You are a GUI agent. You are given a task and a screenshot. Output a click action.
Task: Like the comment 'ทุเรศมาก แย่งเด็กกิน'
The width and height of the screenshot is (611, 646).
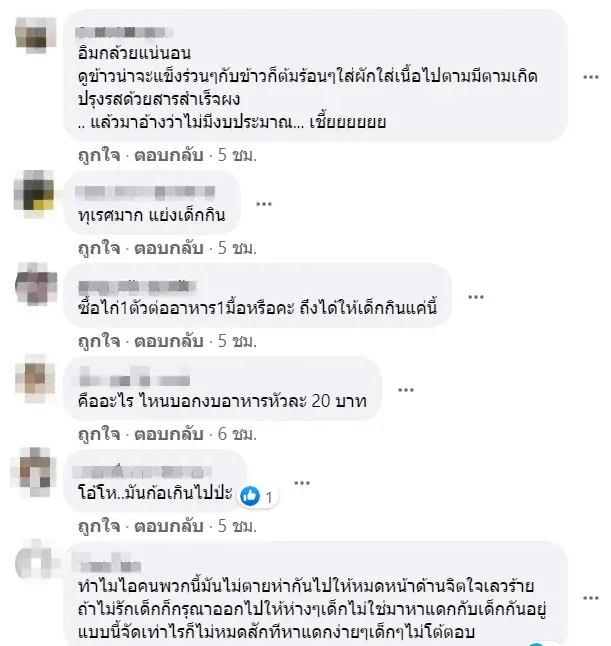tap(98, 247)
